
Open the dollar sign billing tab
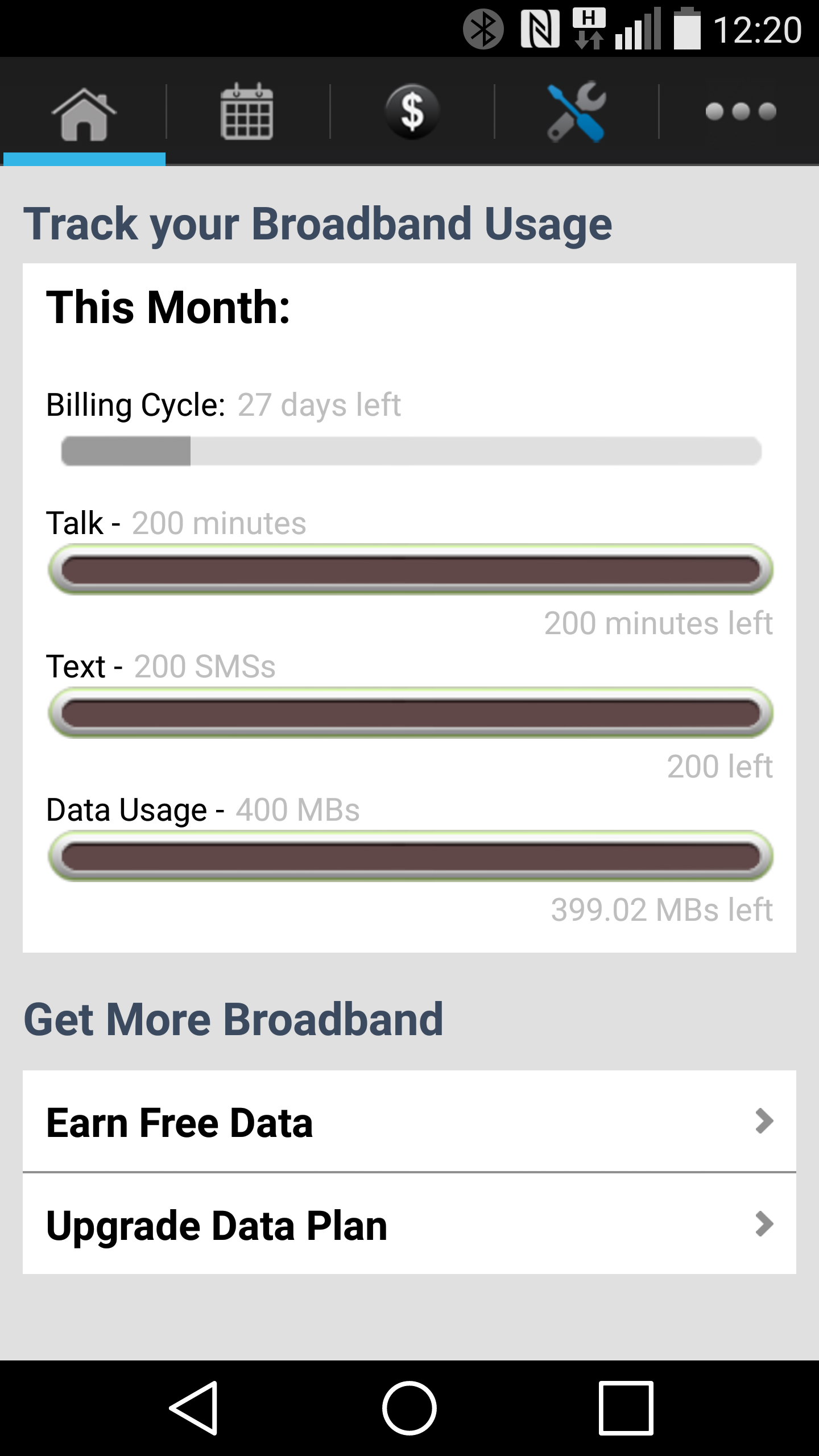pos(412,112)
